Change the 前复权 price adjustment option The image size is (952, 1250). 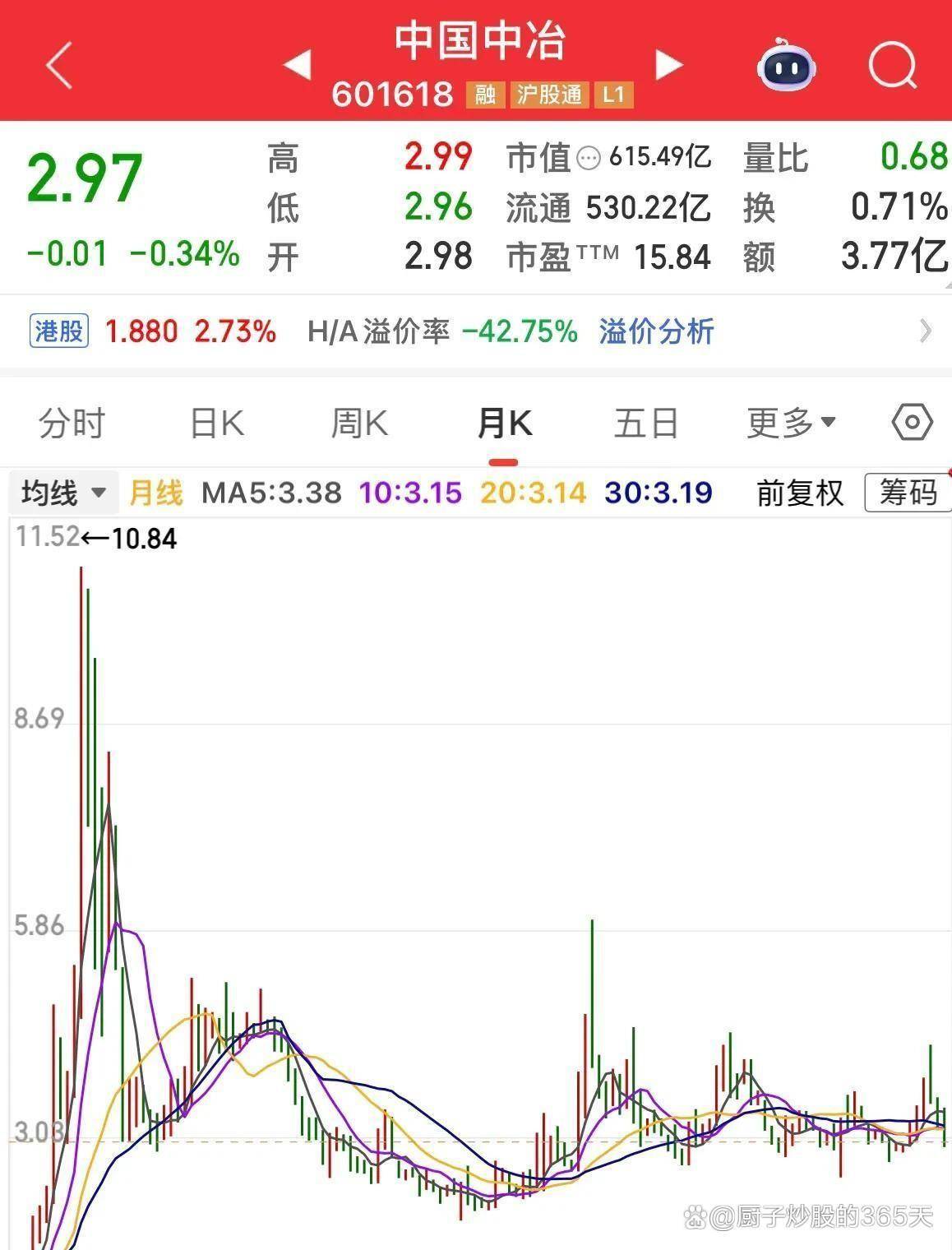pyautogui.click(x=800, y=493)
